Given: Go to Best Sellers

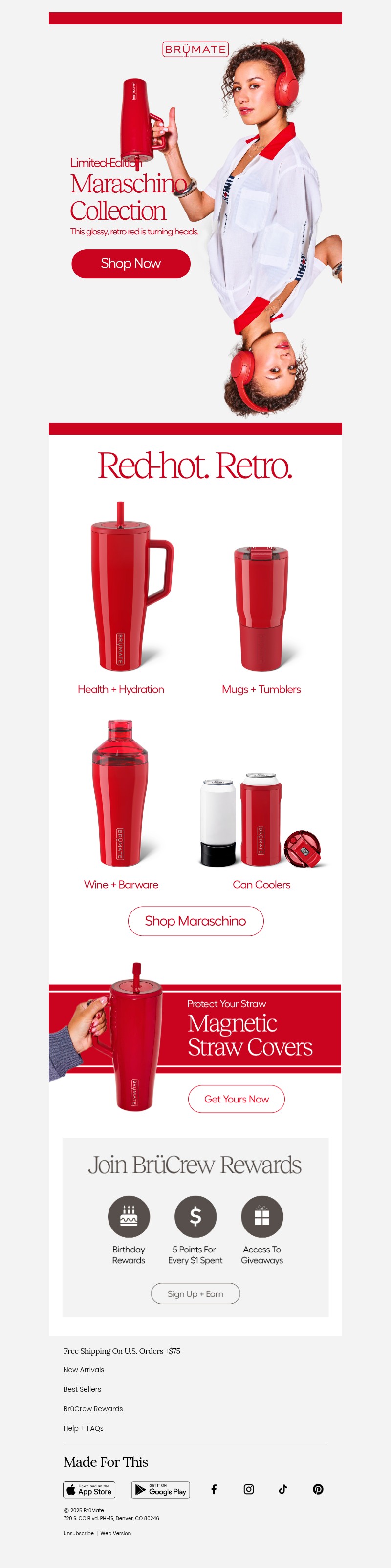Looking at the screenshot, I should click(x=82, y=1389).
